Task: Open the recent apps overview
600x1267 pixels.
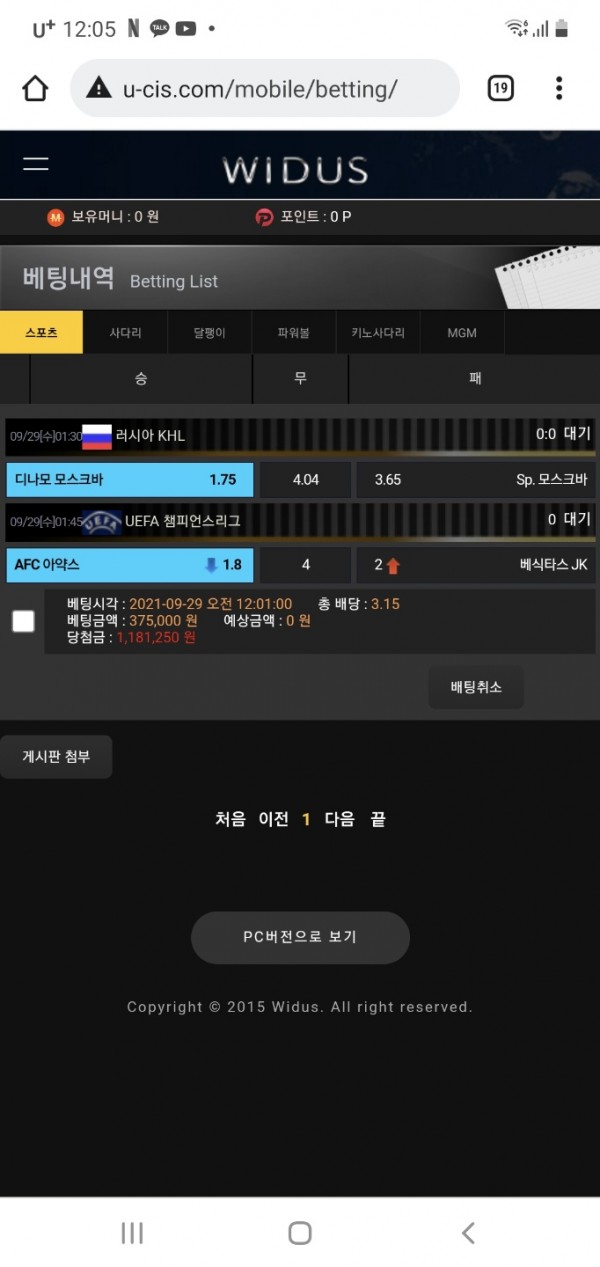Action: tap(132, 1232)
